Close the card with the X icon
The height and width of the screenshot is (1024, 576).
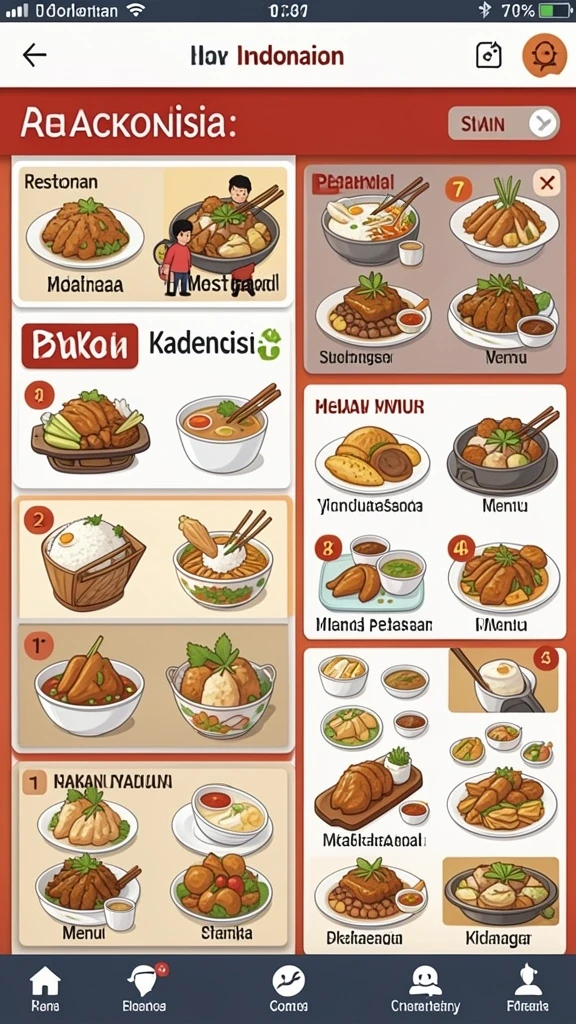[x=547, y=184]
